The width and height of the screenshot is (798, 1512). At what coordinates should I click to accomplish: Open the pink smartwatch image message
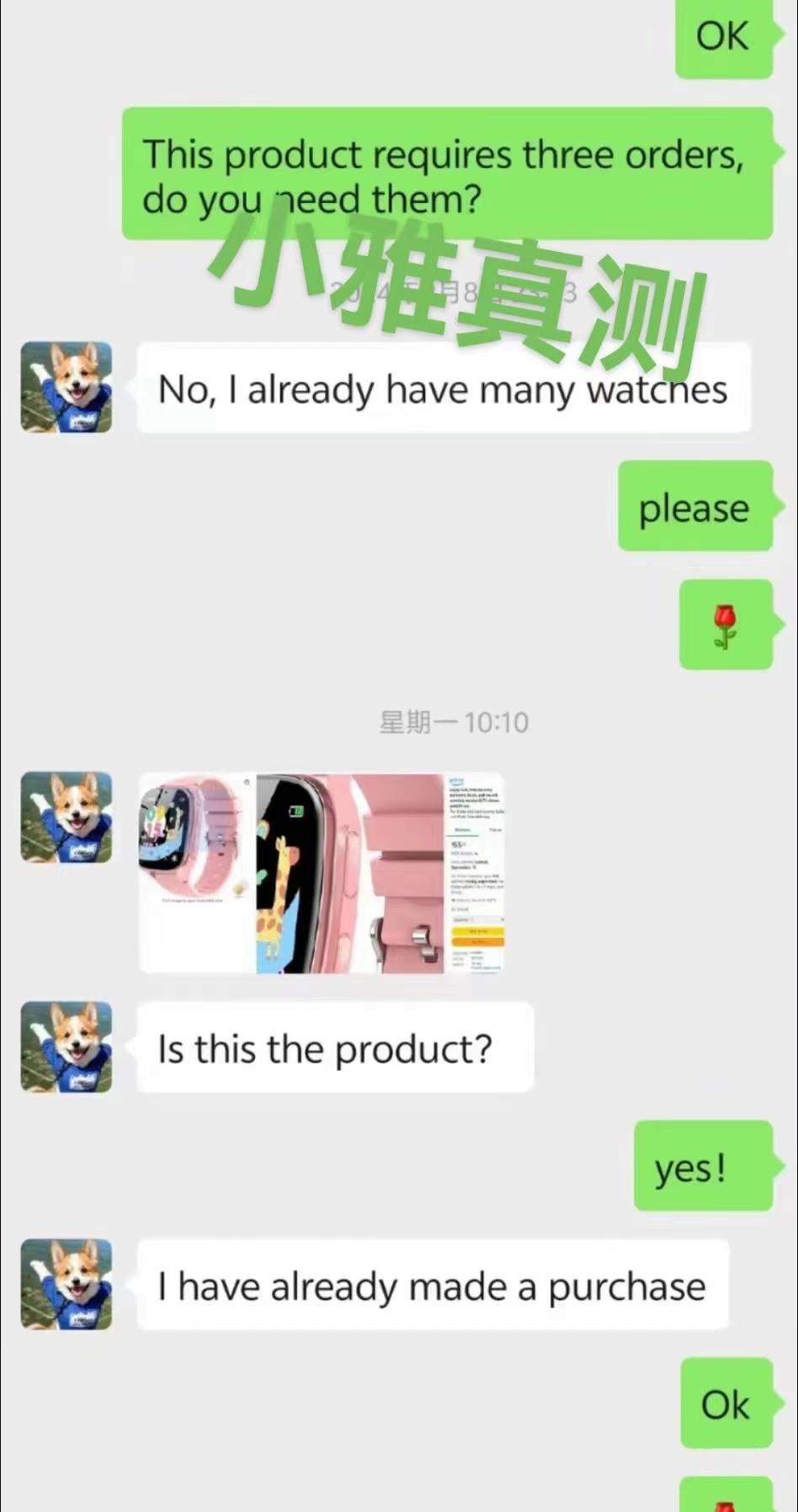click(322, 873)
